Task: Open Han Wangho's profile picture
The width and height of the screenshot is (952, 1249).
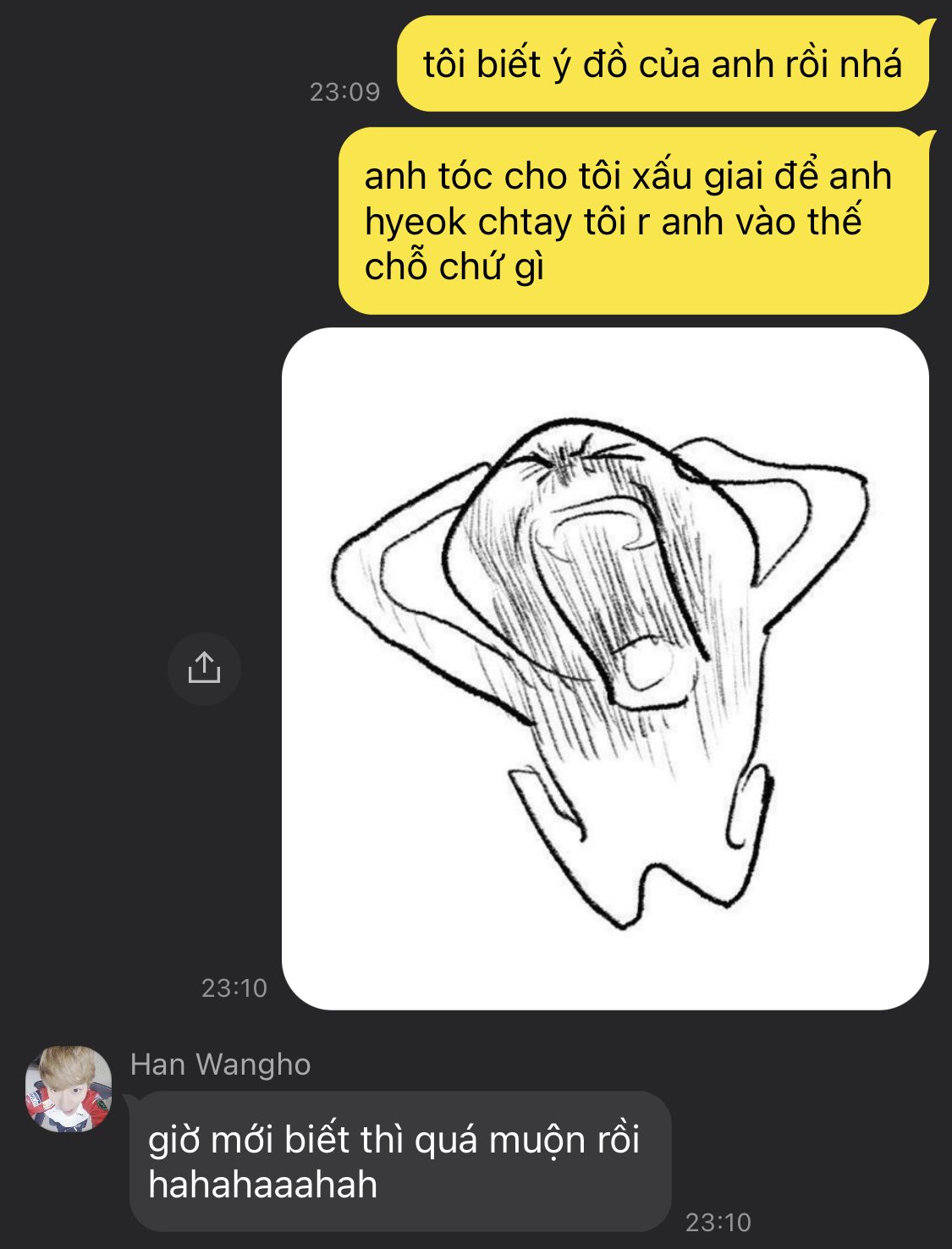Action: [x=69, y=1089]
